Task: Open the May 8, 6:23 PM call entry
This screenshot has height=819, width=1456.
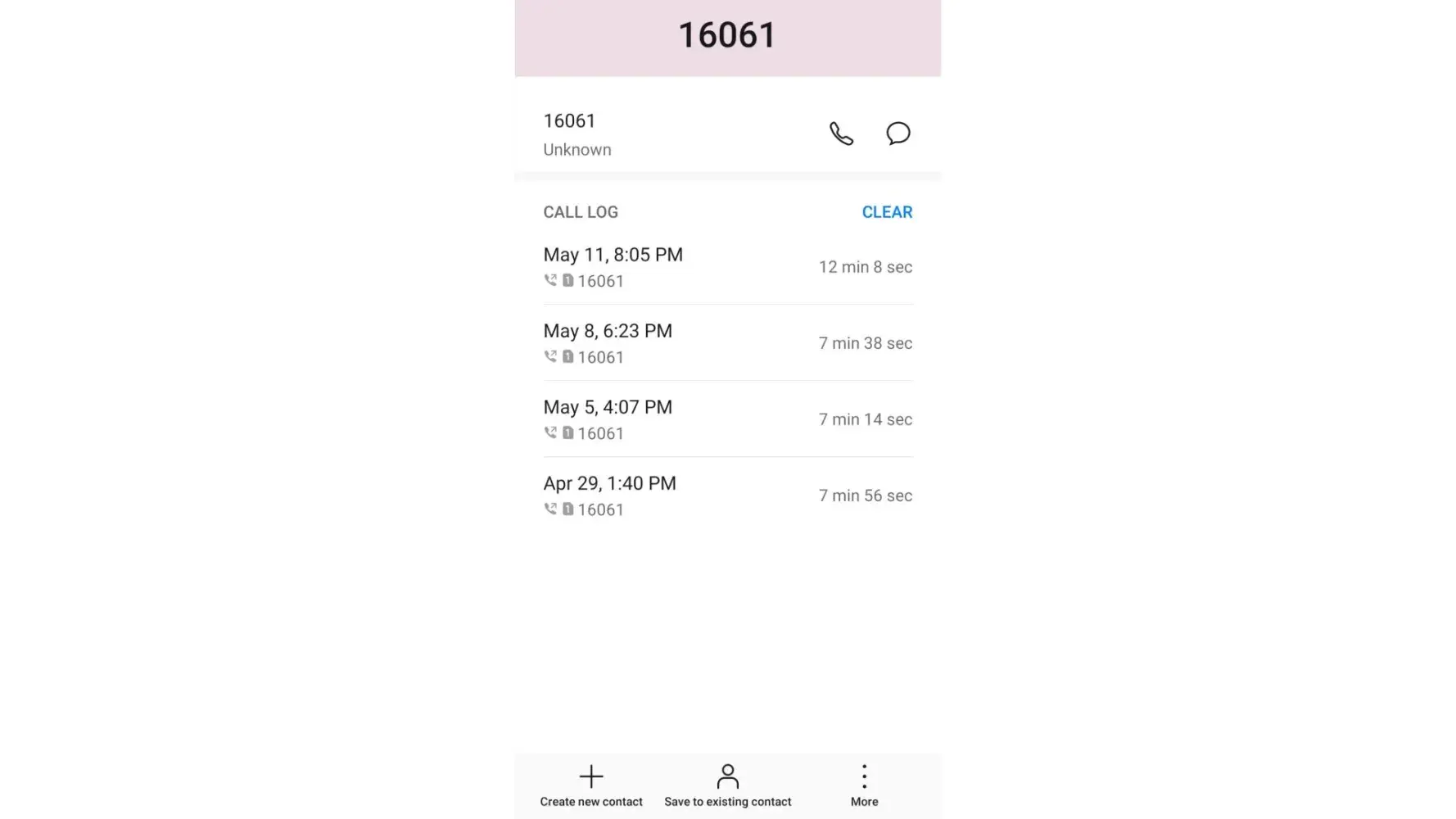Action: (x=727, y=343)
